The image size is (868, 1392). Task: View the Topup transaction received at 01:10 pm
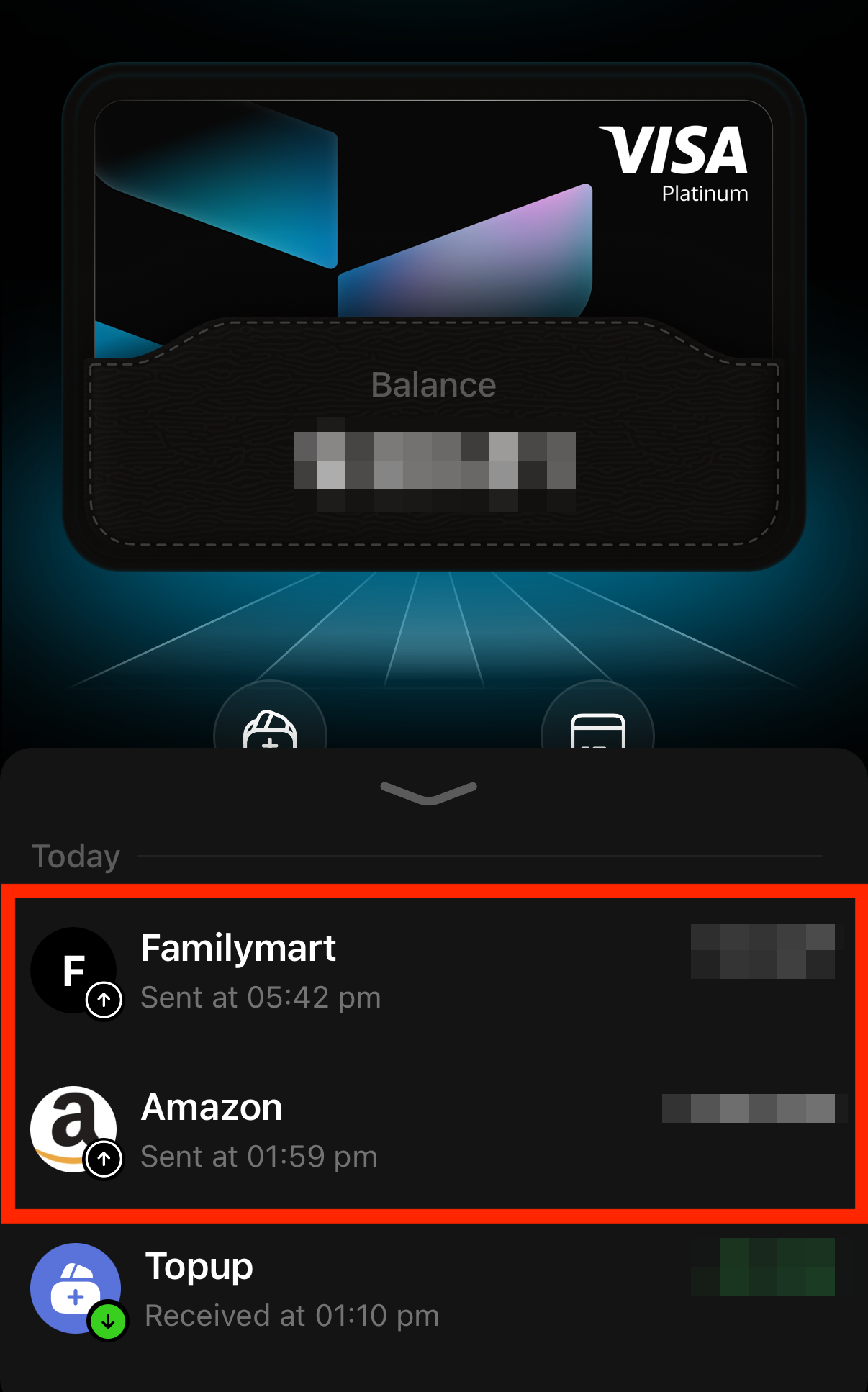pos(434,1289)
